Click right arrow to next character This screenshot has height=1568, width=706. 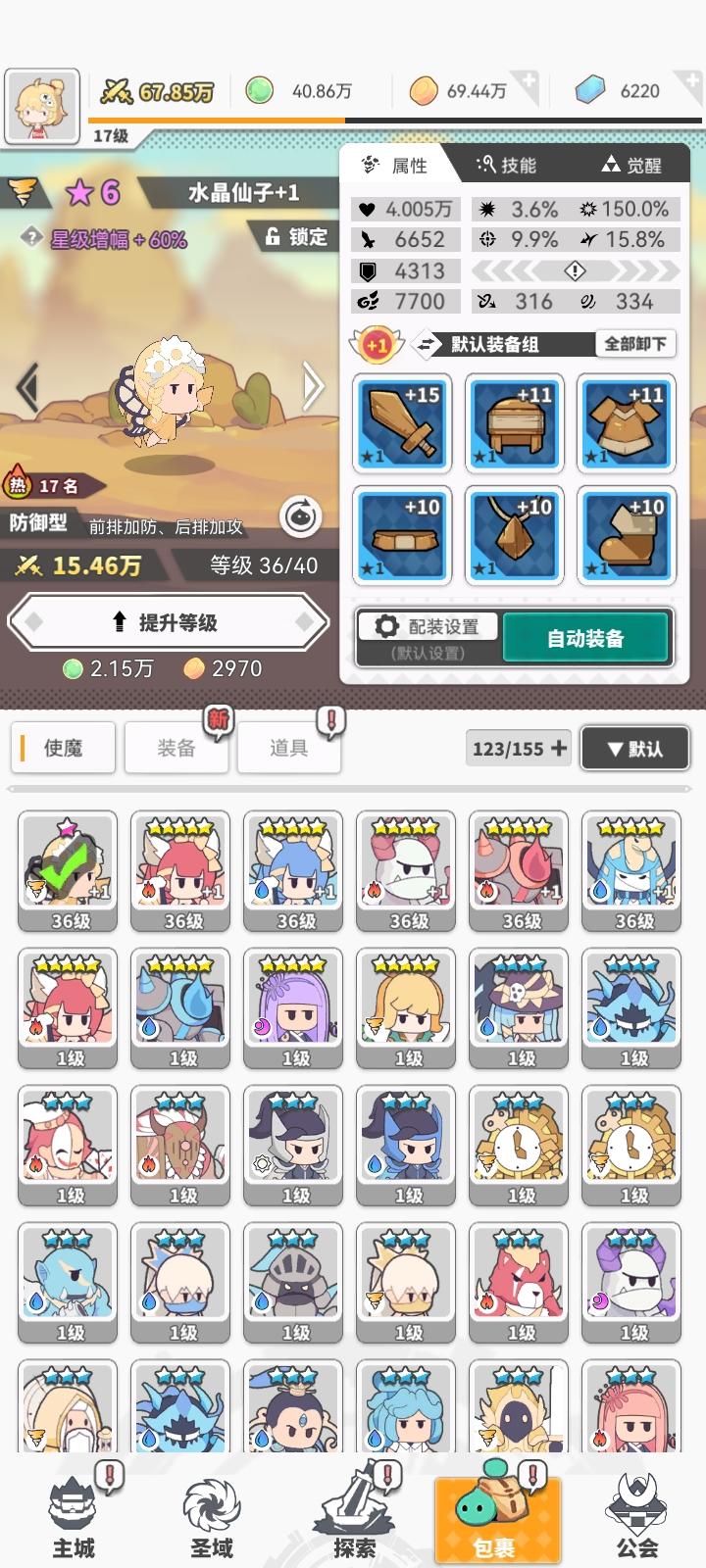[312, 385]
